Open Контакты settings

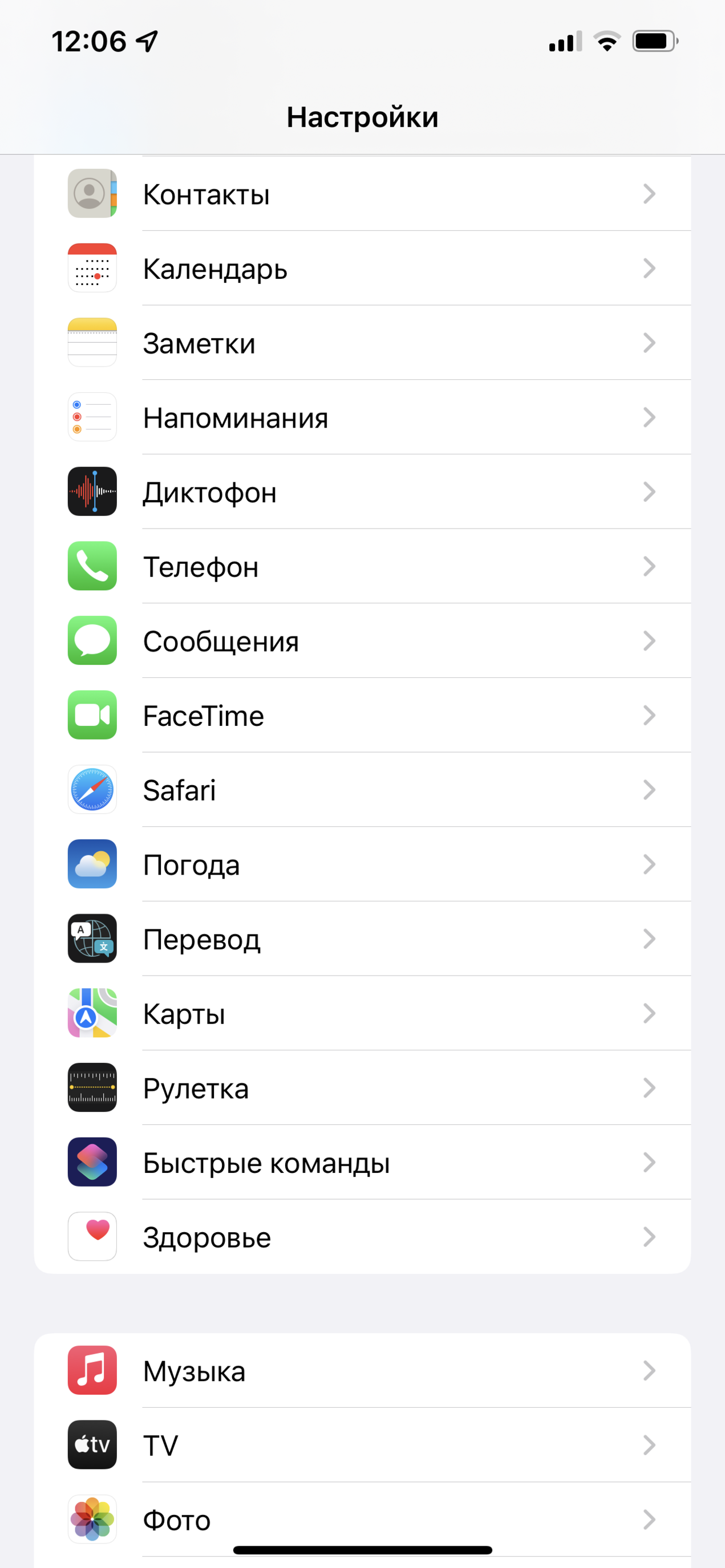point(362,194)
